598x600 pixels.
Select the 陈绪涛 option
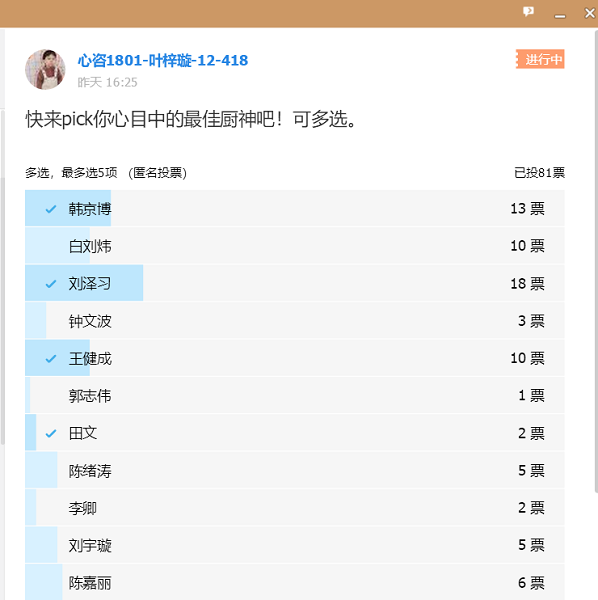click(x=295, y=470)
